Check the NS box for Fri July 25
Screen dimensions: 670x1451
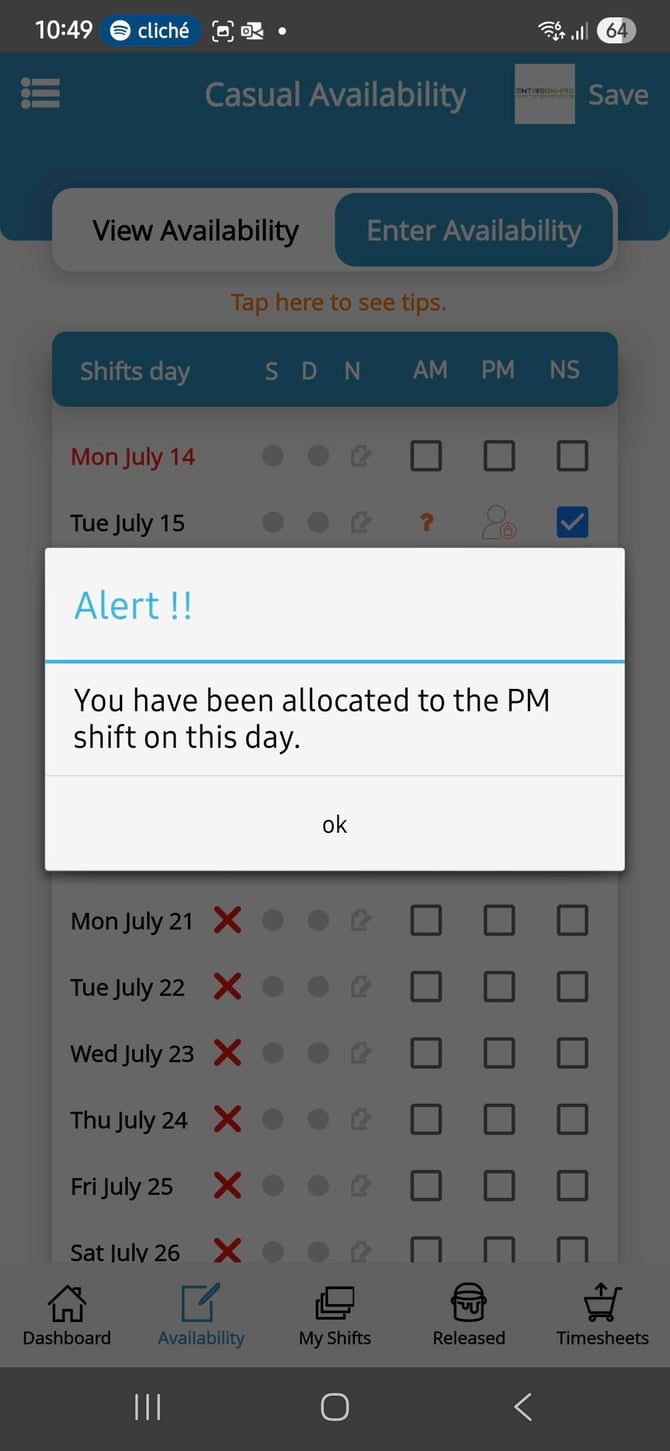click(572, 1186)
